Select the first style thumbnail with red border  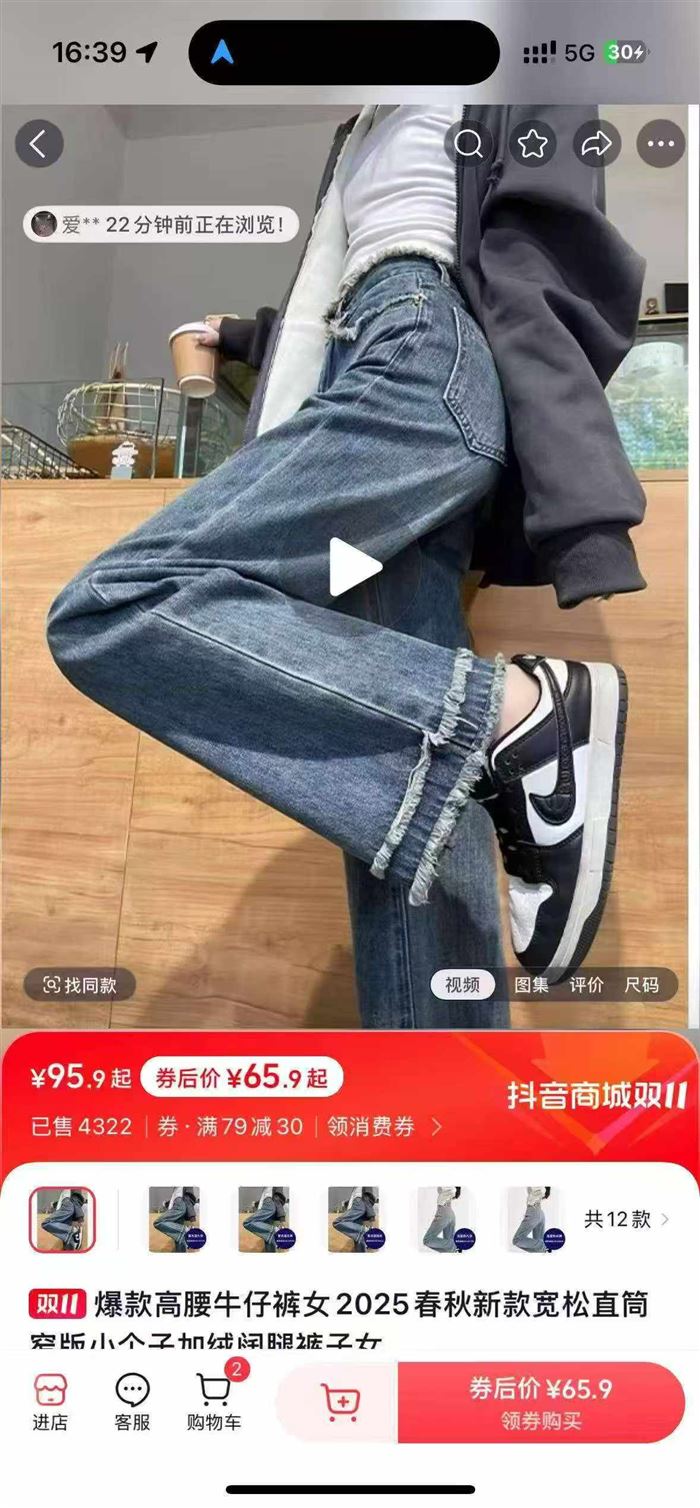[x=62, y=1219]
